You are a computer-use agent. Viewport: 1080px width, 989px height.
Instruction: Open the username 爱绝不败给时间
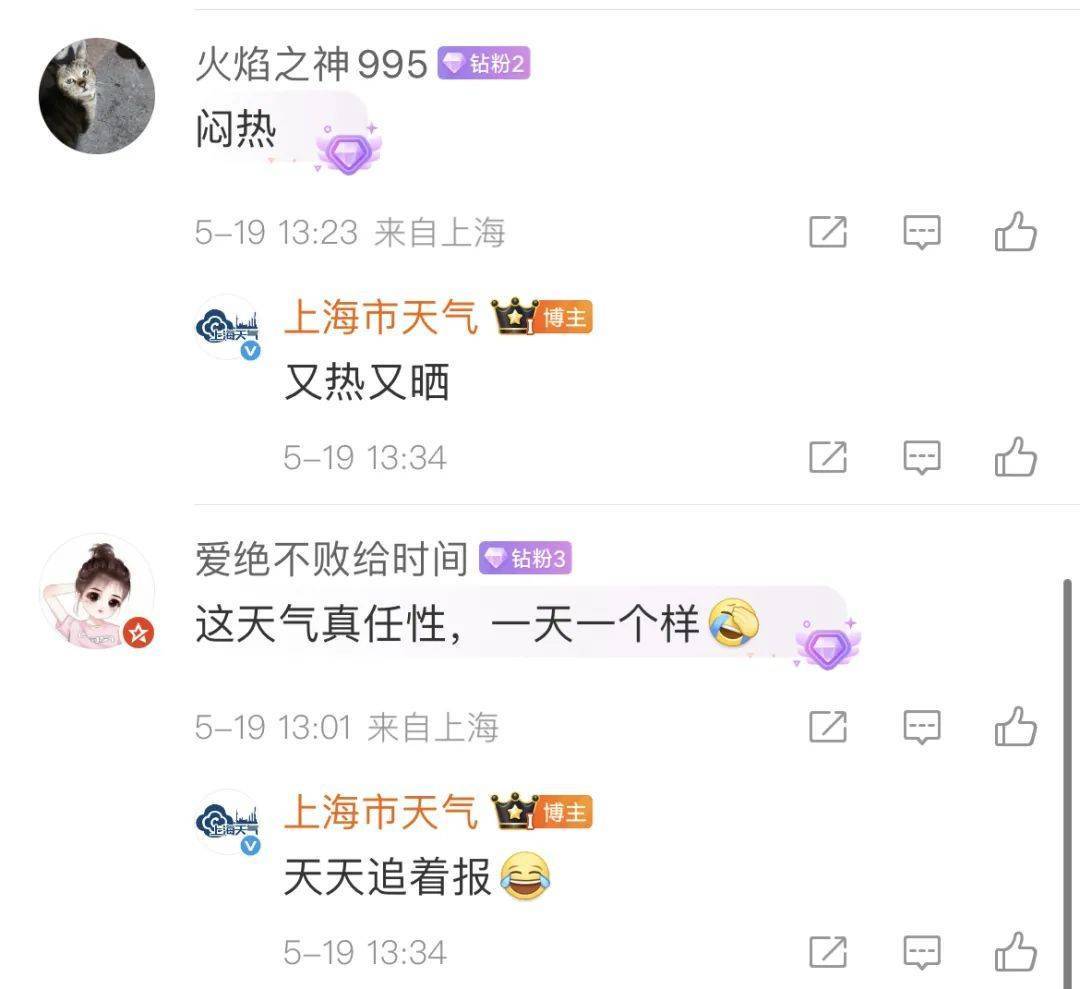[x=331, y=559]
